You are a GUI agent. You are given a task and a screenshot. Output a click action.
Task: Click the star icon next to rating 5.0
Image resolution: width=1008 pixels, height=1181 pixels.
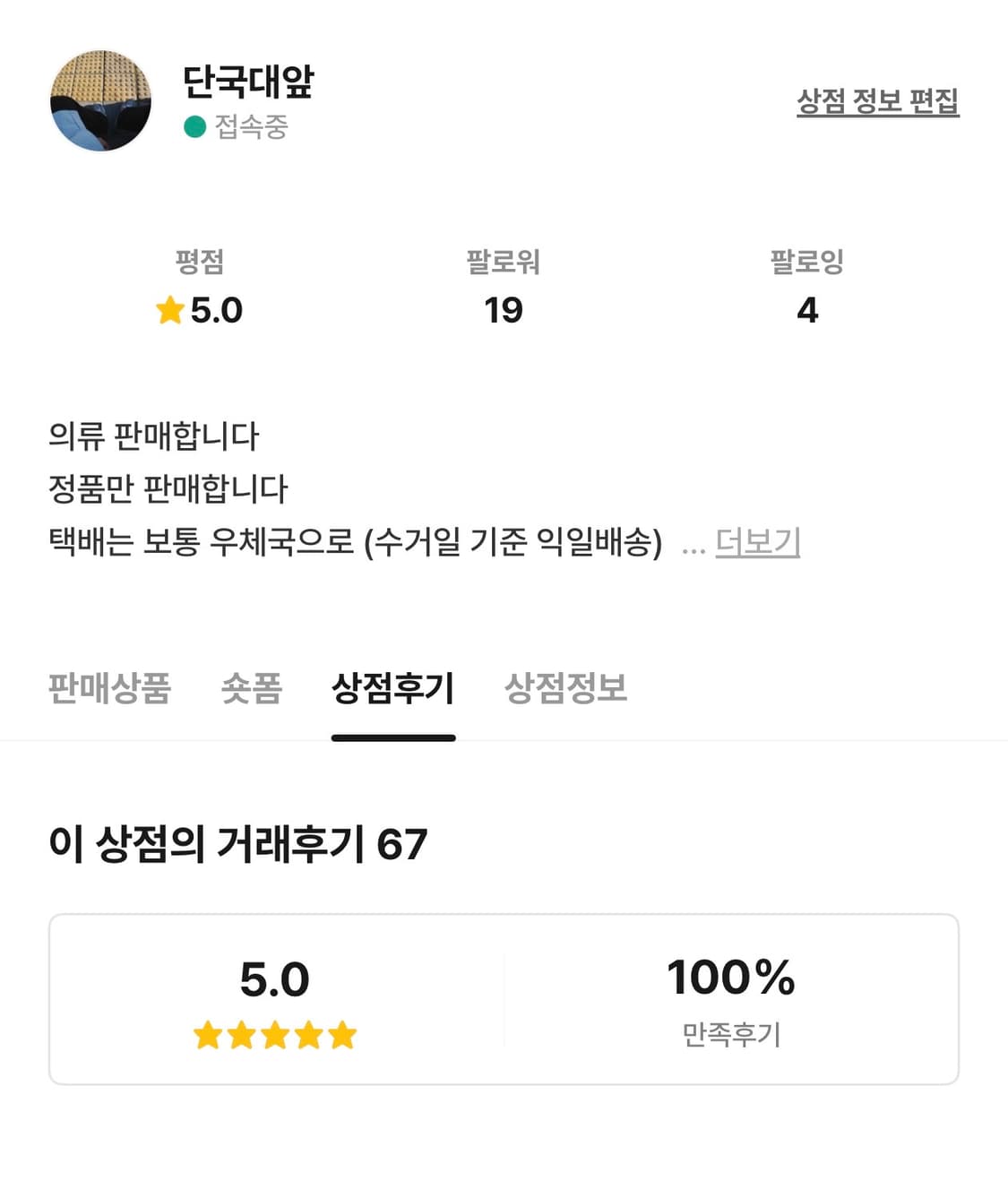(168, 311)
